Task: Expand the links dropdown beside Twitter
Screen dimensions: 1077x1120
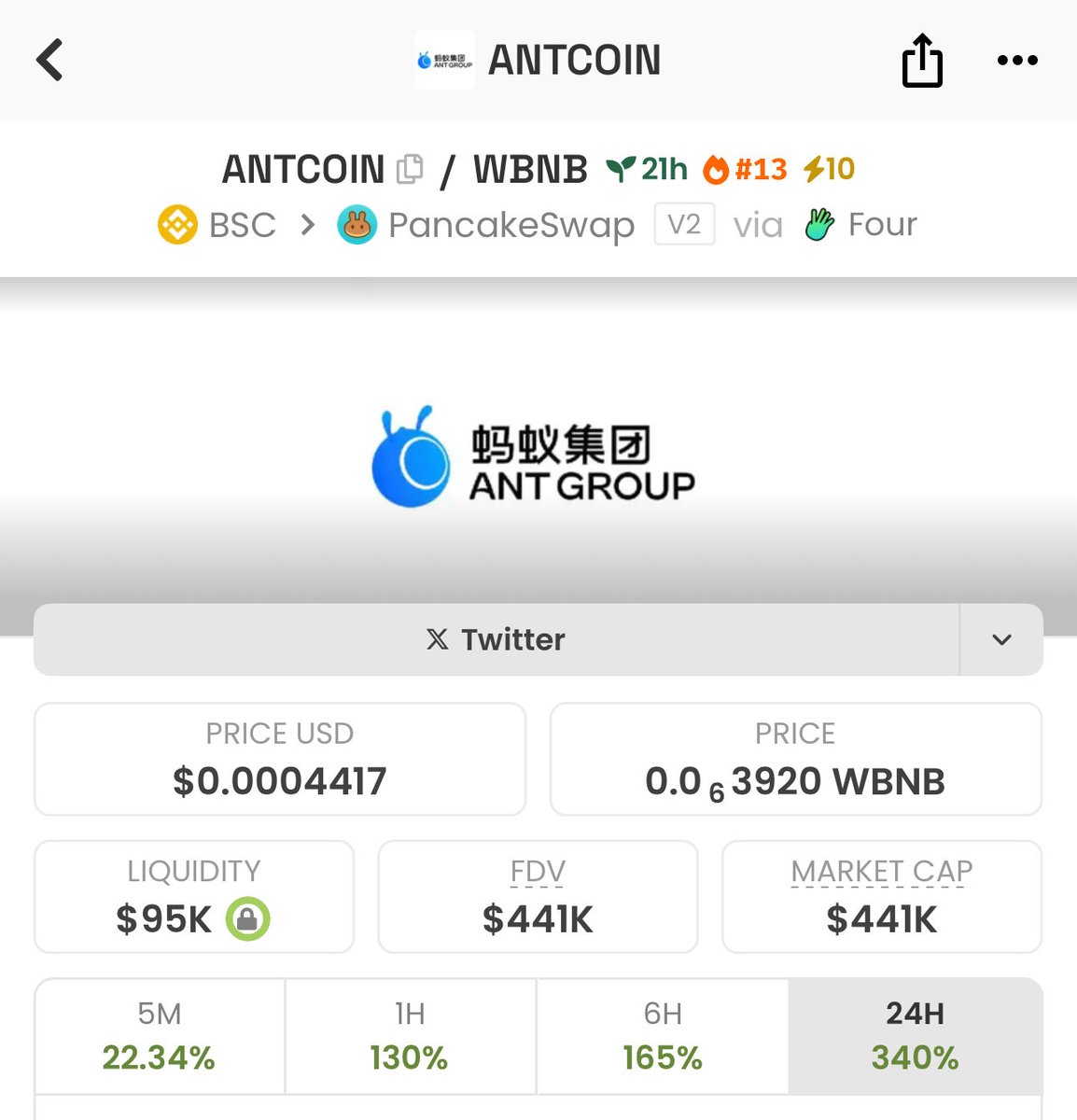Action: pos(1001,639)
